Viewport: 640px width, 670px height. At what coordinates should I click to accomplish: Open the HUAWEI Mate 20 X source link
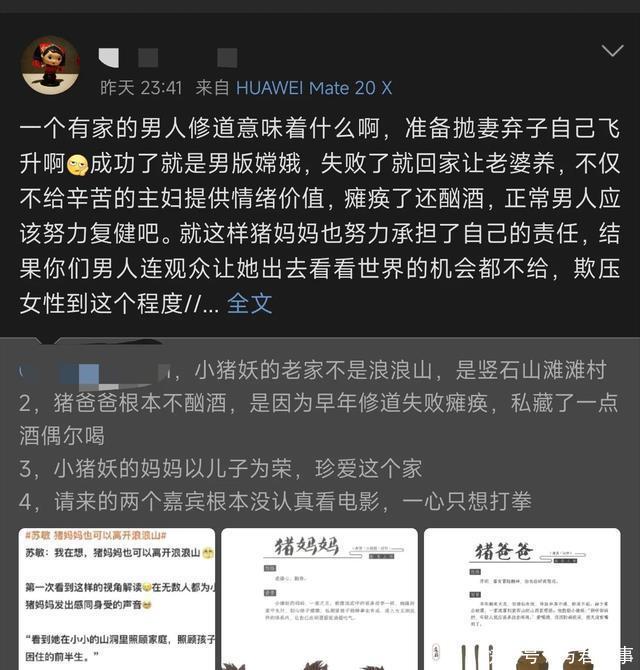tap(314, 88)
